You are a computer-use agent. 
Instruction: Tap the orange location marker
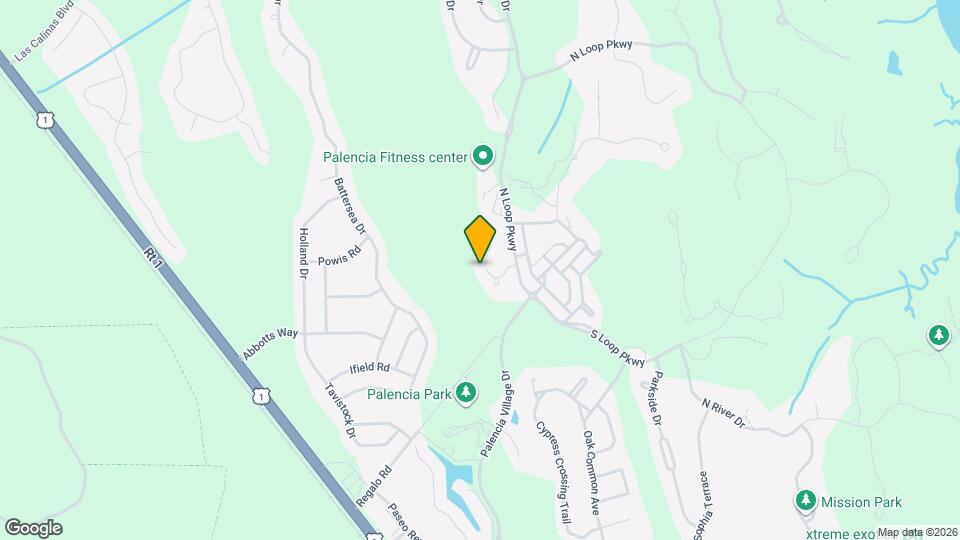(480, 238)
